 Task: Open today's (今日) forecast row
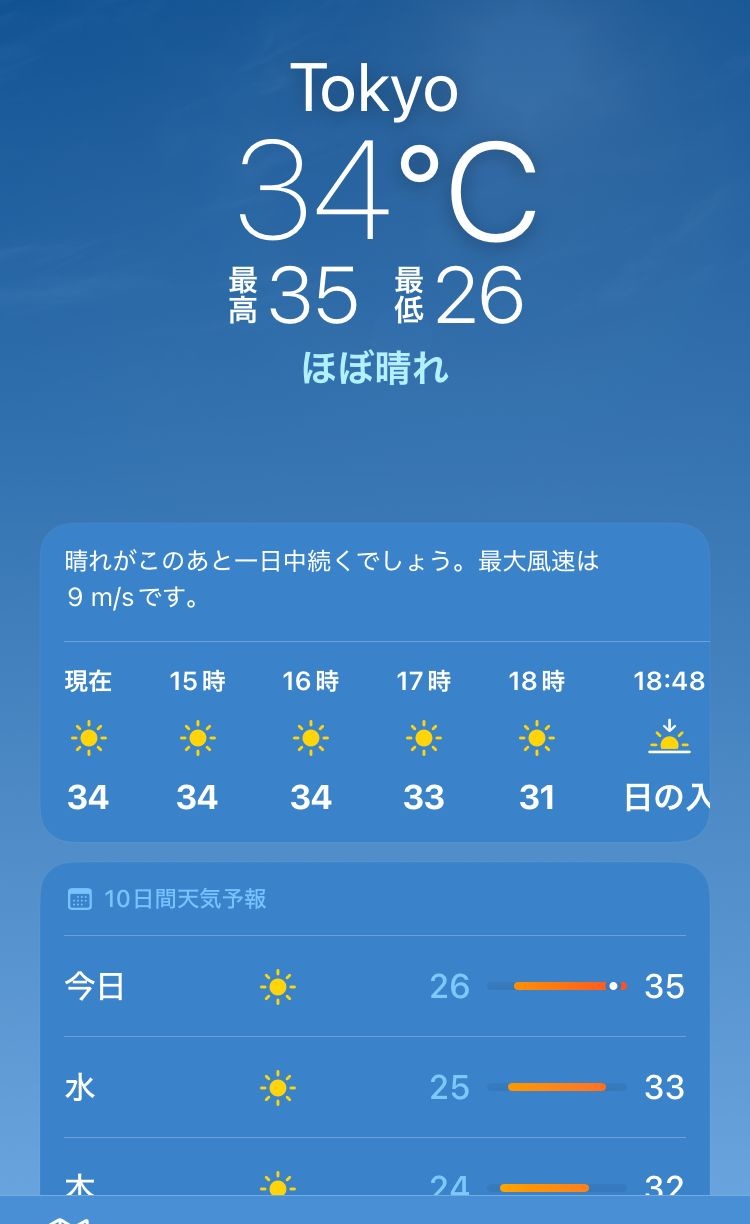point(375,987)
